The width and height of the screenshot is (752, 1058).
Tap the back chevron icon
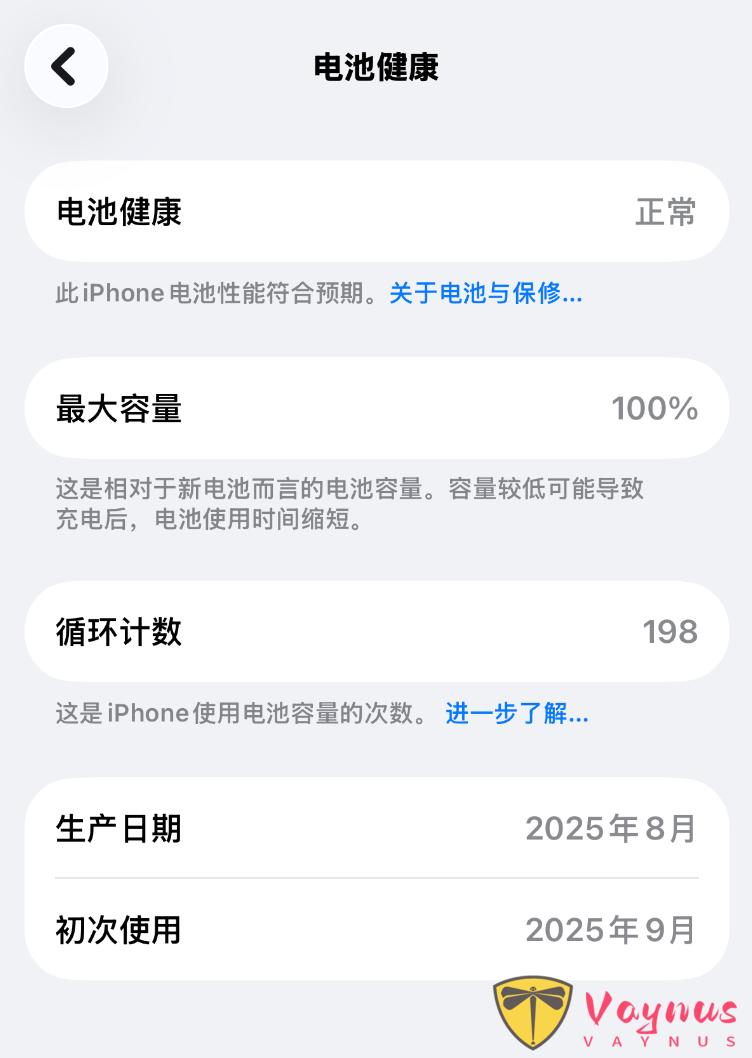tap(66, 66)
